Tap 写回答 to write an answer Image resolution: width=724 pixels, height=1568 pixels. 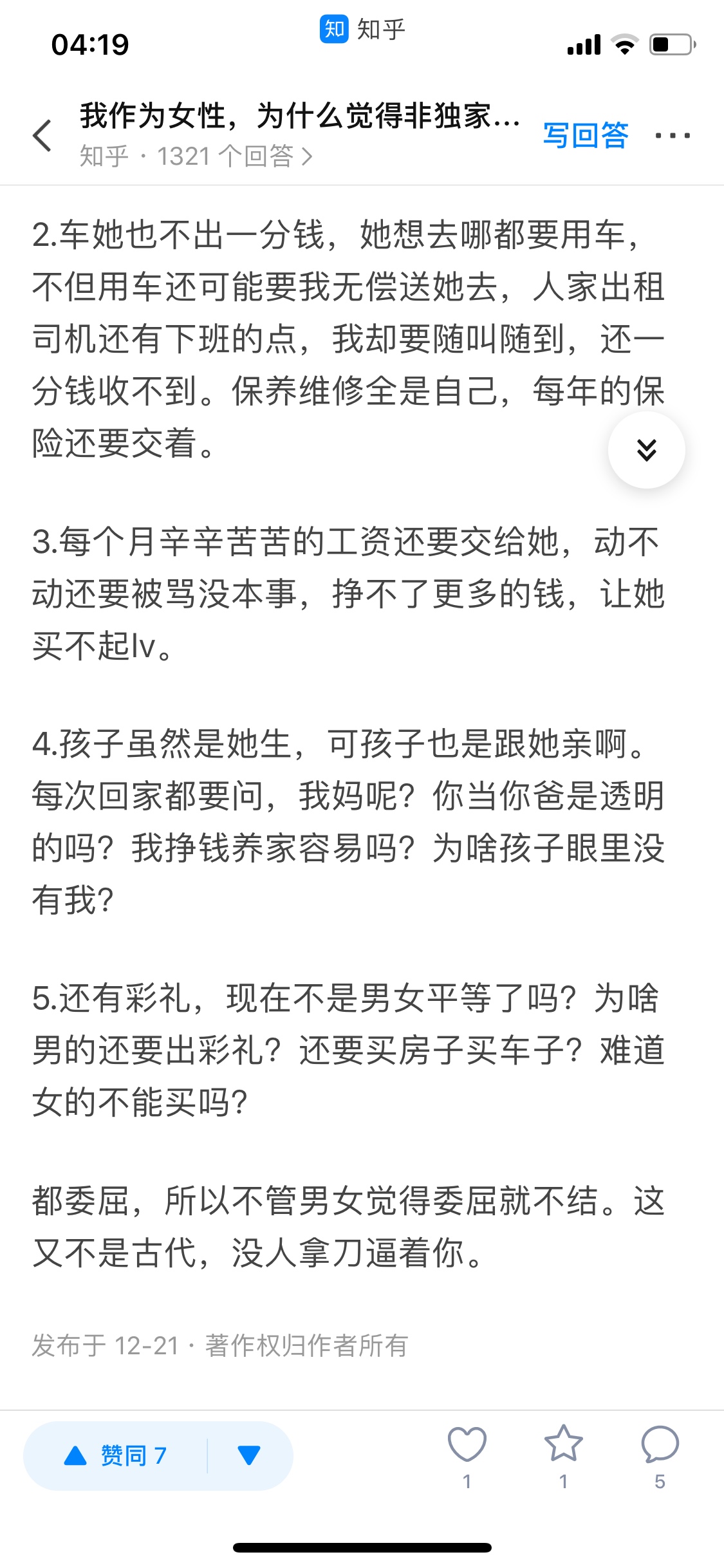coord(585,135)
